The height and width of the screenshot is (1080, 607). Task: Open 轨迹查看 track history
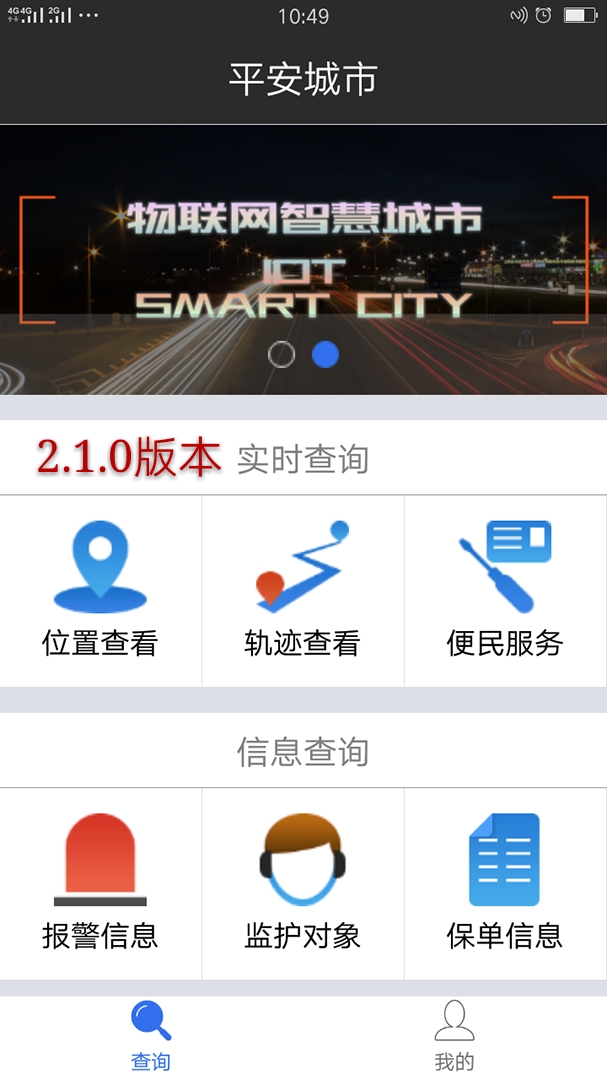[302, 590]
